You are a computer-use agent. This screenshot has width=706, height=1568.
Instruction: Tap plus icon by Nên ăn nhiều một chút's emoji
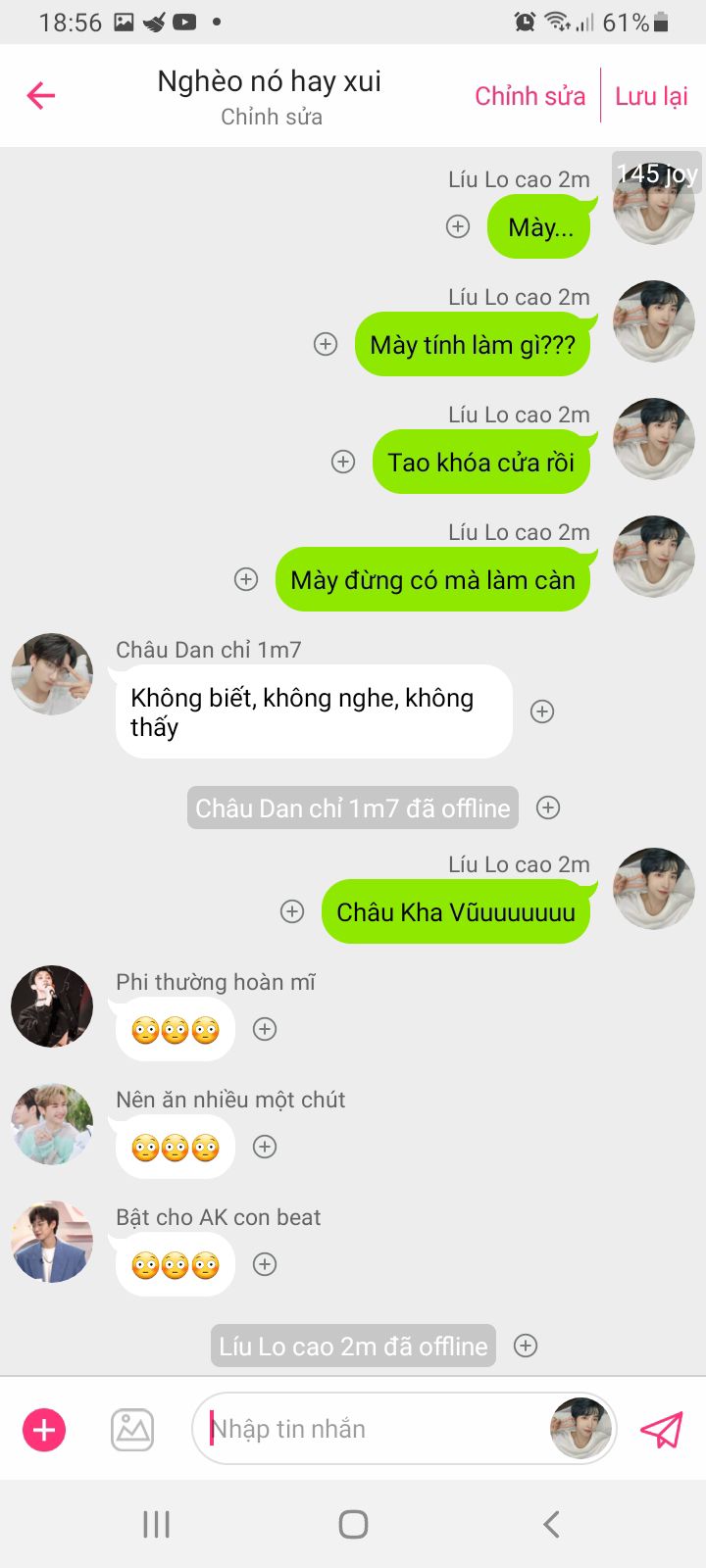point(265,1147)
